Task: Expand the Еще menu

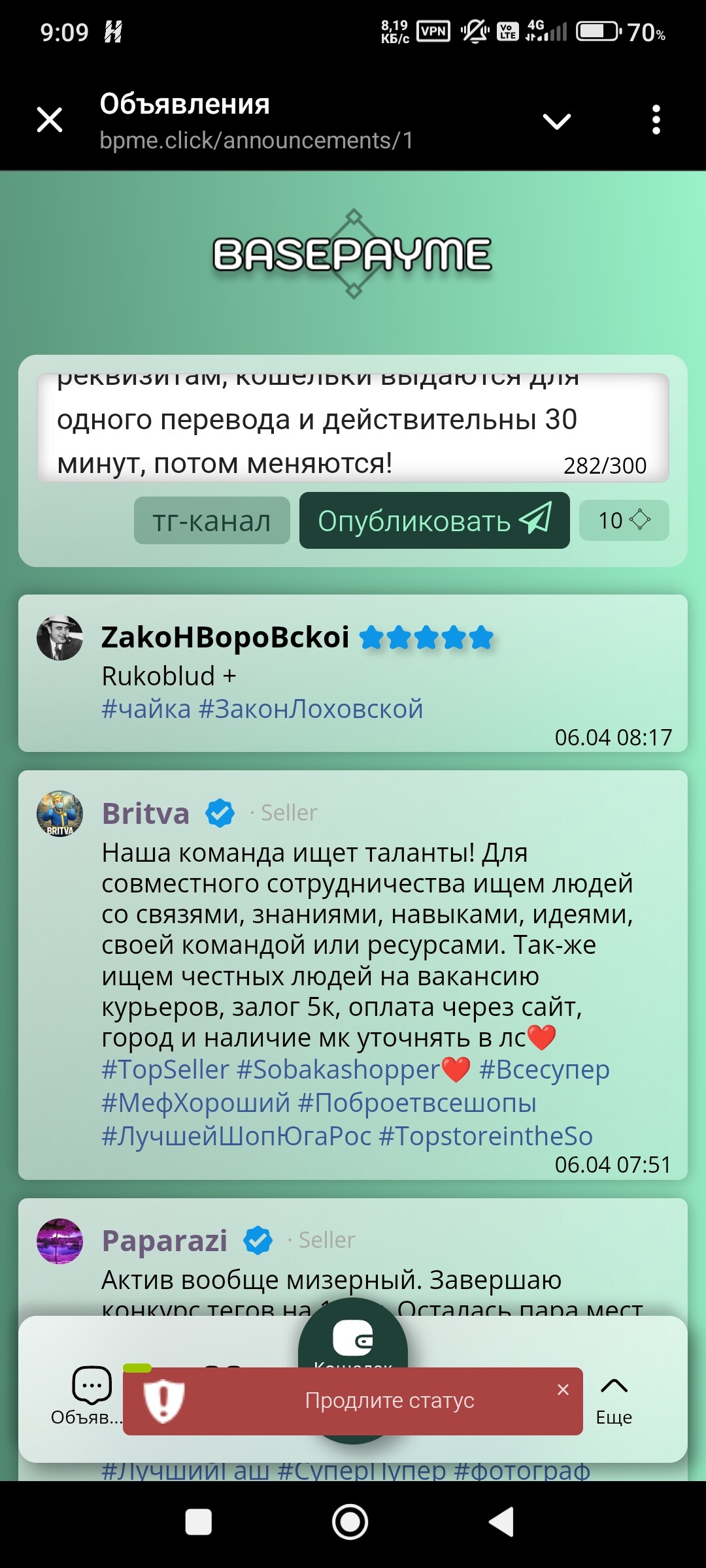Action: tap(614, 1398)
